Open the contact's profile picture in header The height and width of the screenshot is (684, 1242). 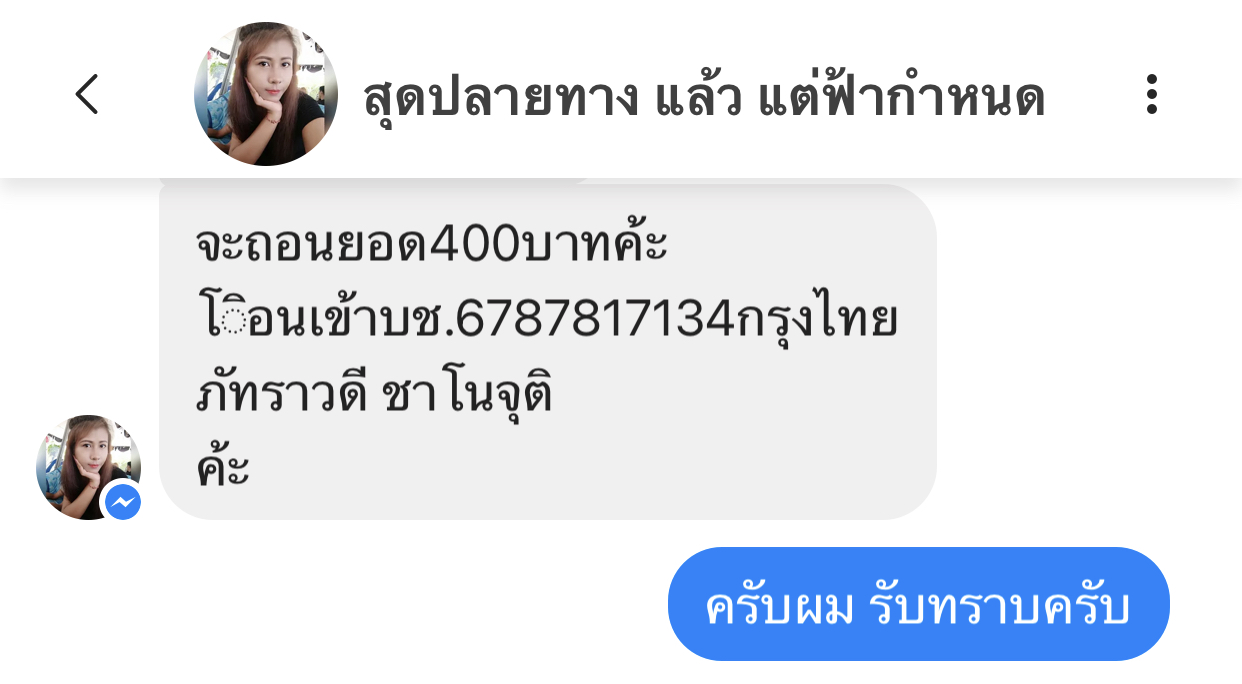[x=265, y=94]
